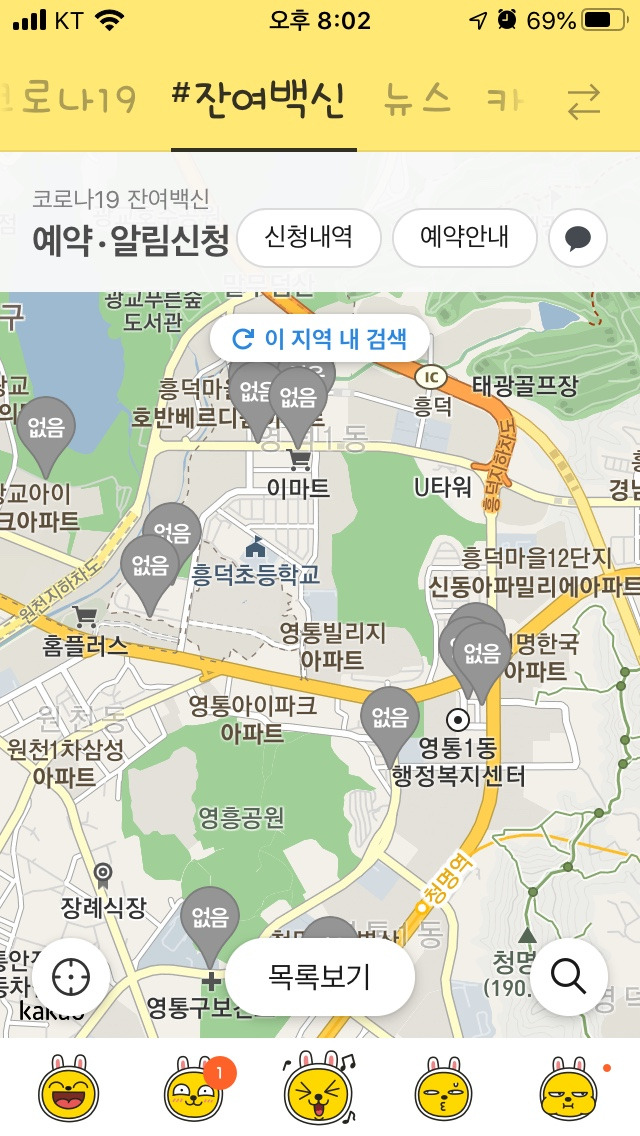Center map on my current location
Screen dimensions: 640x1136
pyautogui.click(x=71, y=978)
